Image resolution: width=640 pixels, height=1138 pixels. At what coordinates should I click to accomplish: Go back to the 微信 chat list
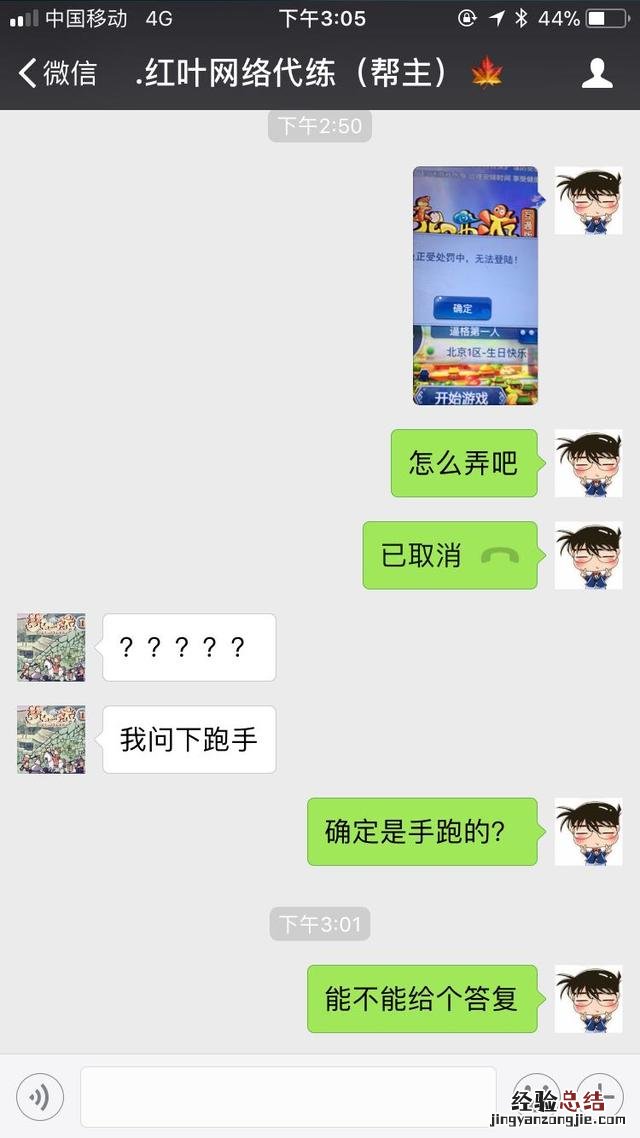pyautogui.click(x=58, y=73)
